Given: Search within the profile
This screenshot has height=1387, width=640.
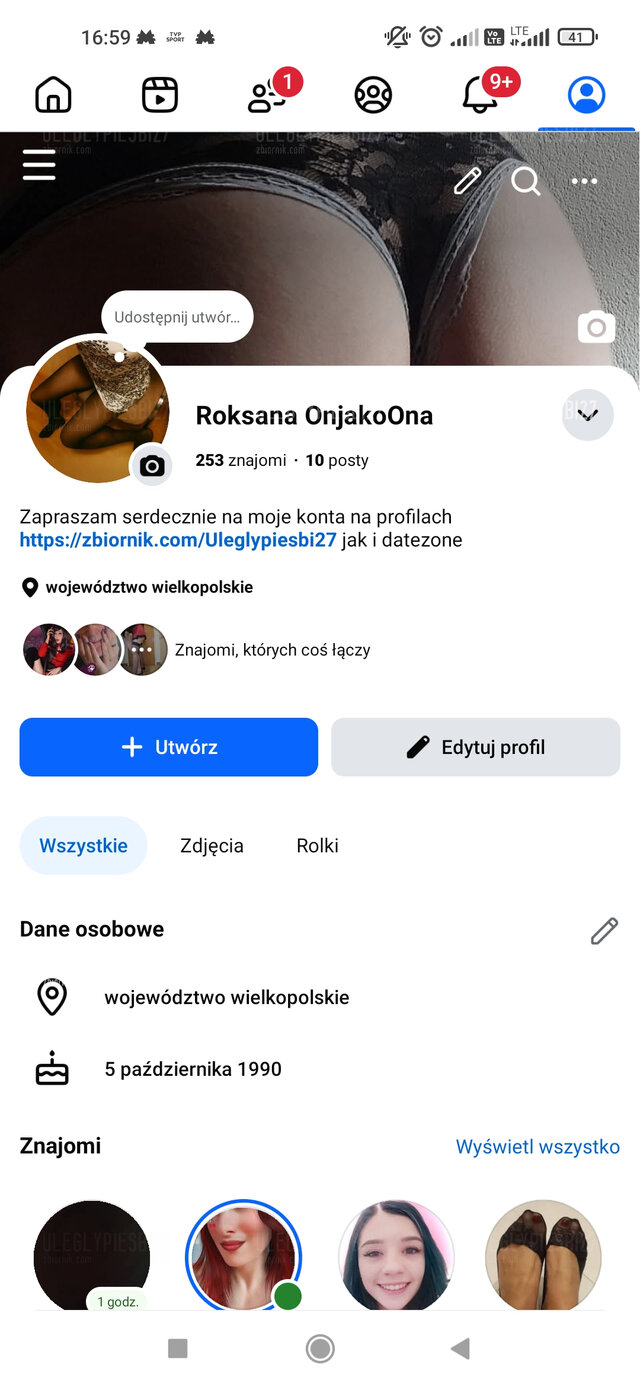Looking at the screenshot, I should click(x=525, y=181).
